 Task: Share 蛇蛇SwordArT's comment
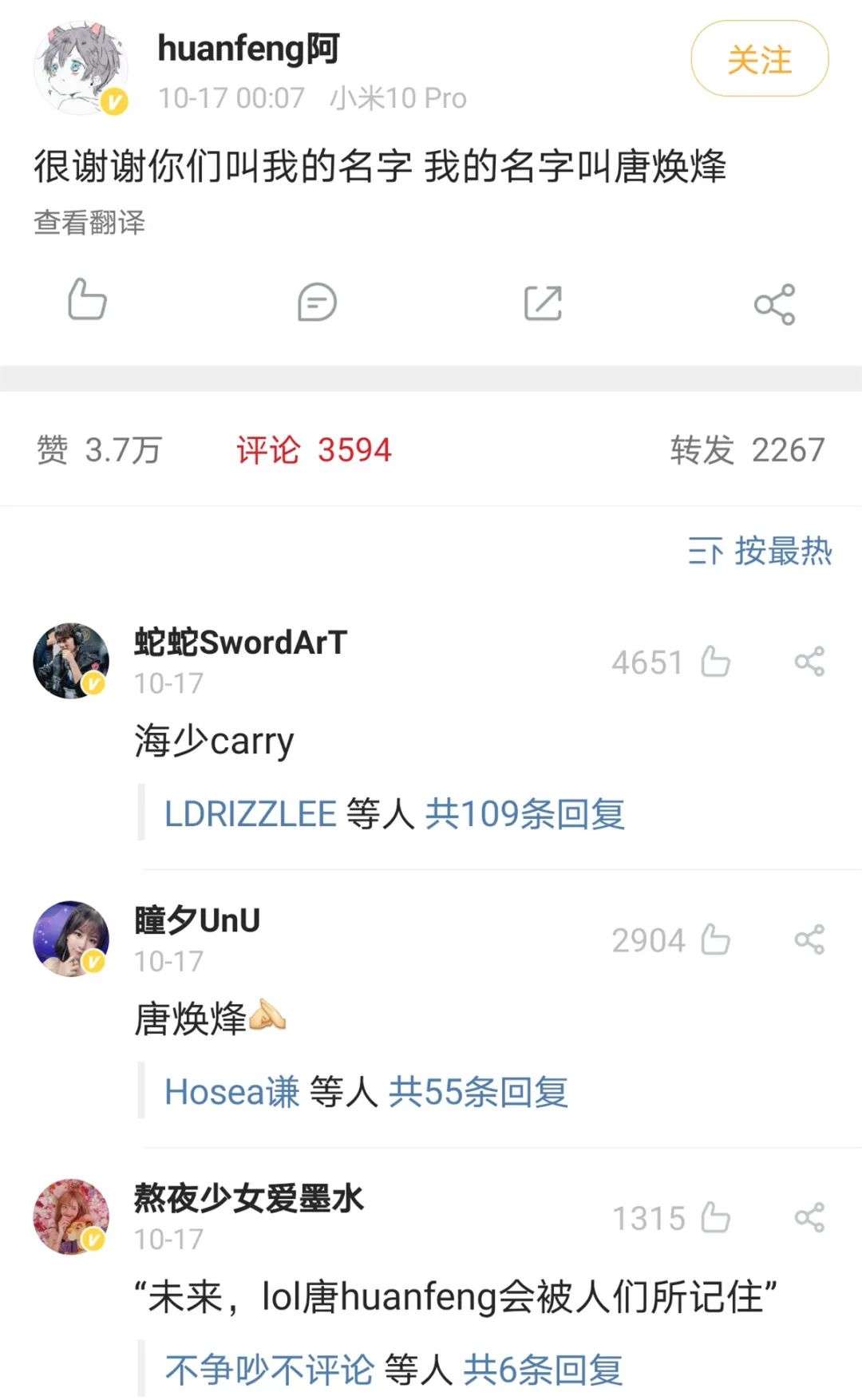click(809, 662)
